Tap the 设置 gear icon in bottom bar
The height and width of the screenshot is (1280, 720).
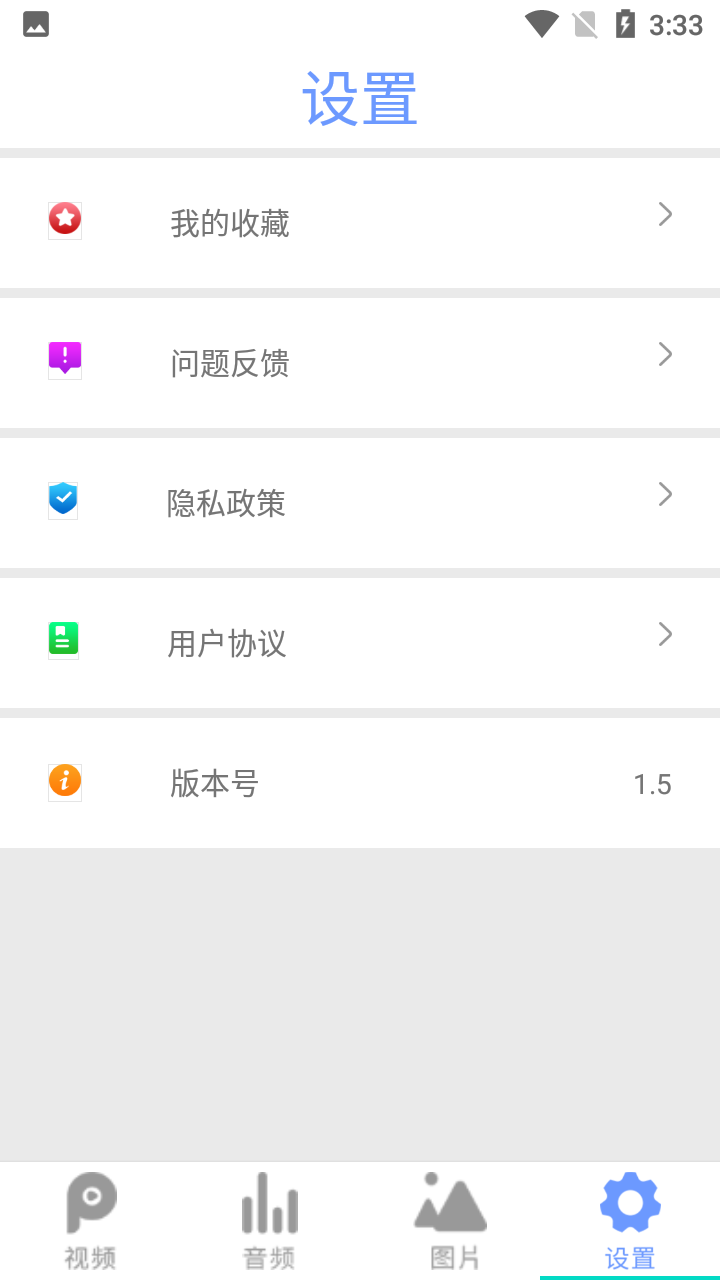tap(630, 1202)
